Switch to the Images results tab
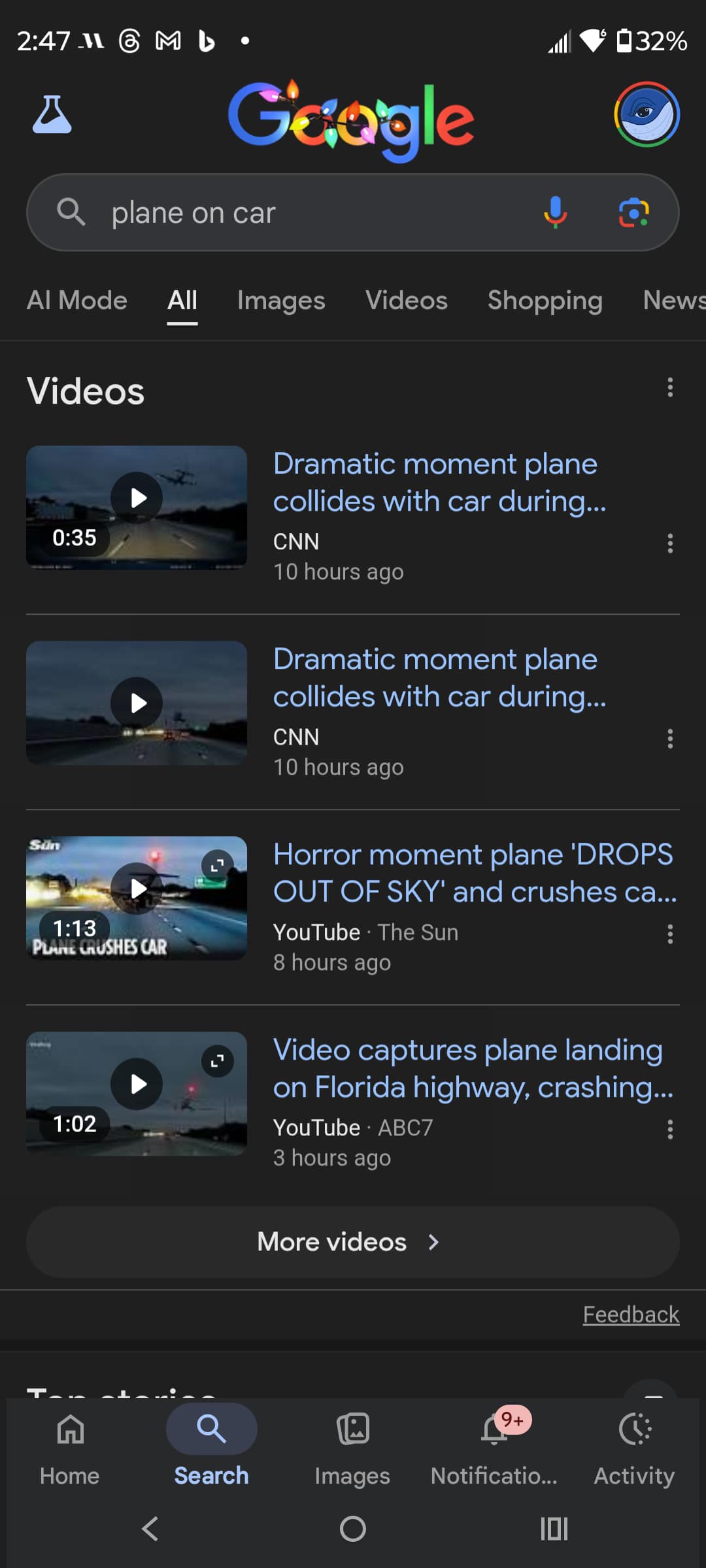The image size is (706, 1568). pyautogui.click(x=281, y=301)
